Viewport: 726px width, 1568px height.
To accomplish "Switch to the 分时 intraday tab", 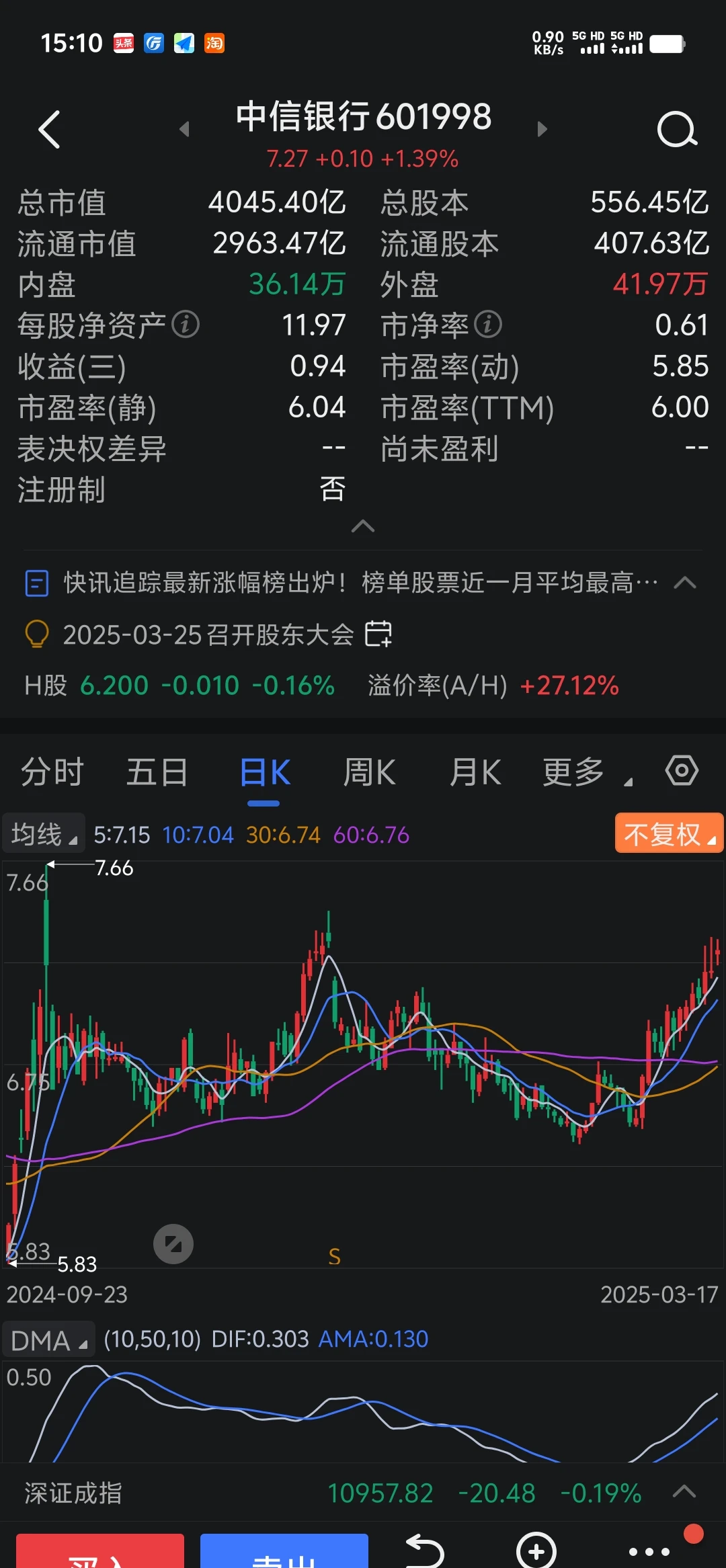I will point(52,772).
